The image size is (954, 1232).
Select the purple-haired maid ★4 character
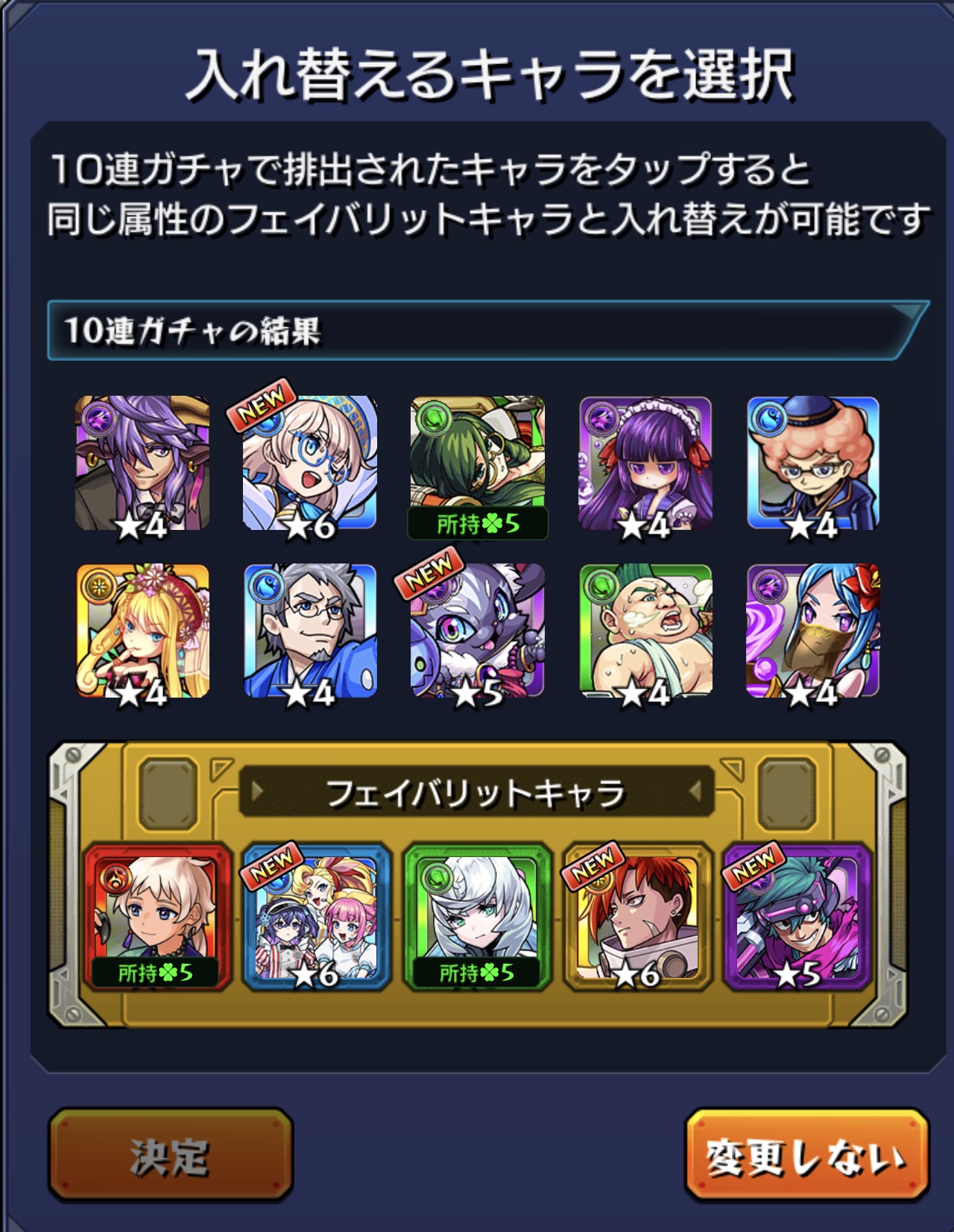click(645, 464)
